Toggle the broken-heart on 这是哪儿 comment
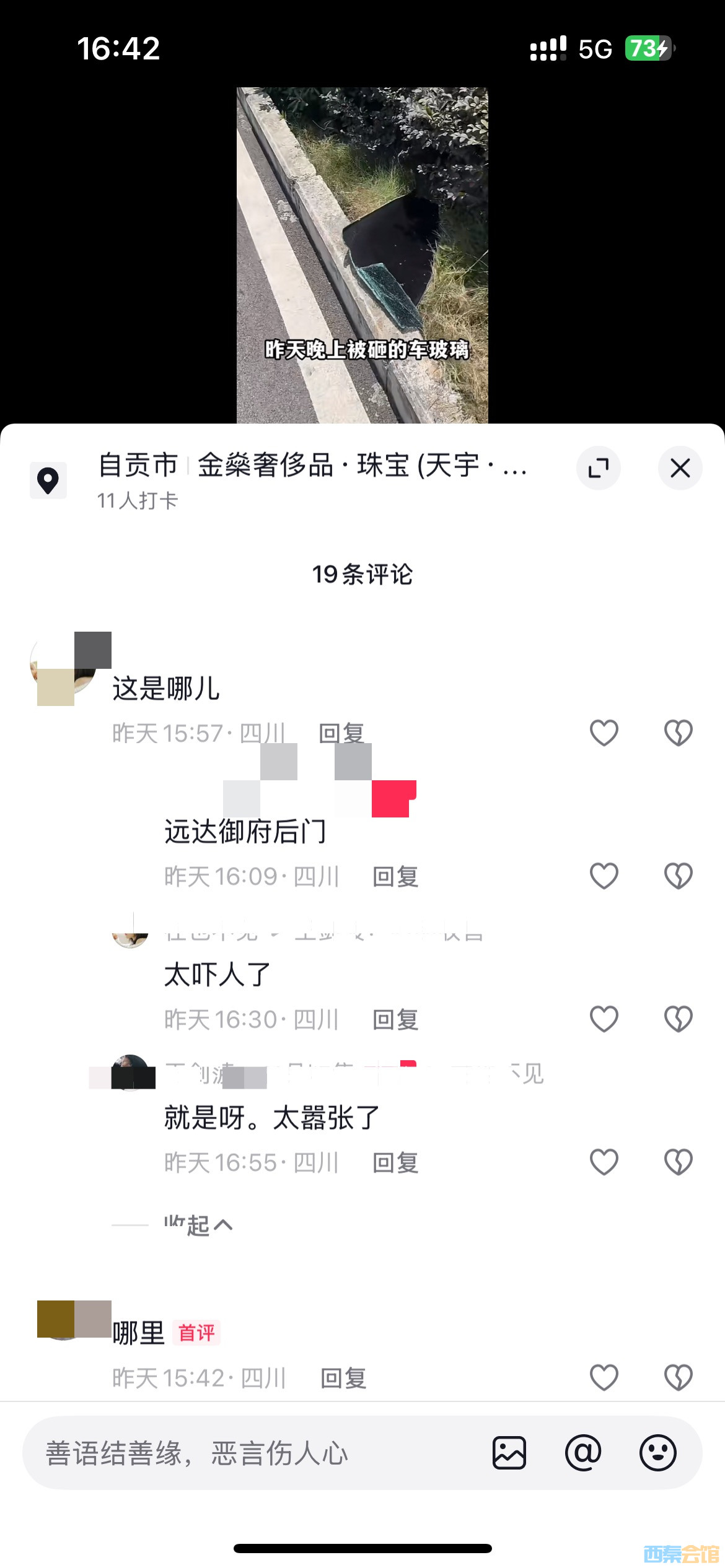725x1568 pixels. coord(679,732)
